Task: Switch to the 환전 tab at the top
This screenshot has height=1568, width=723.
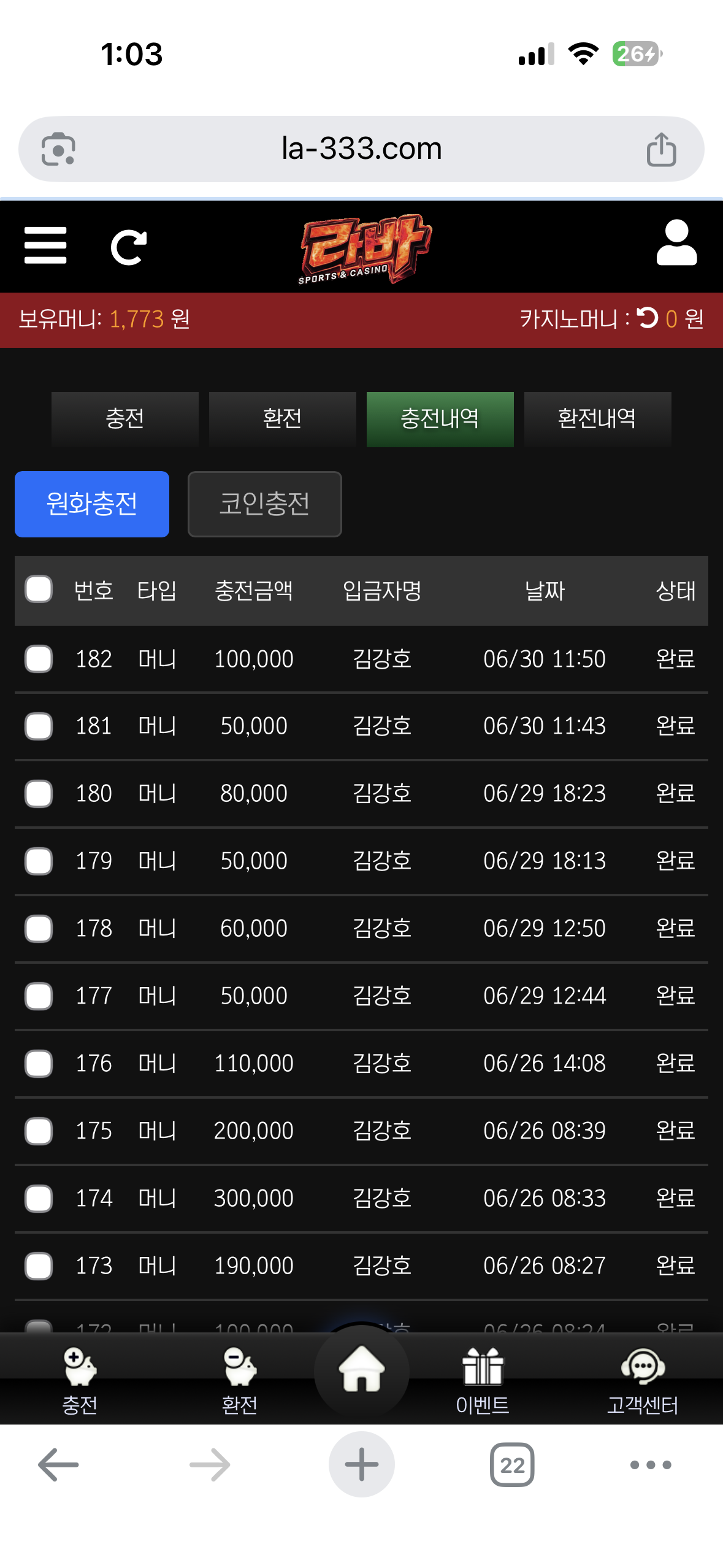Action: (x=283, y=419)
